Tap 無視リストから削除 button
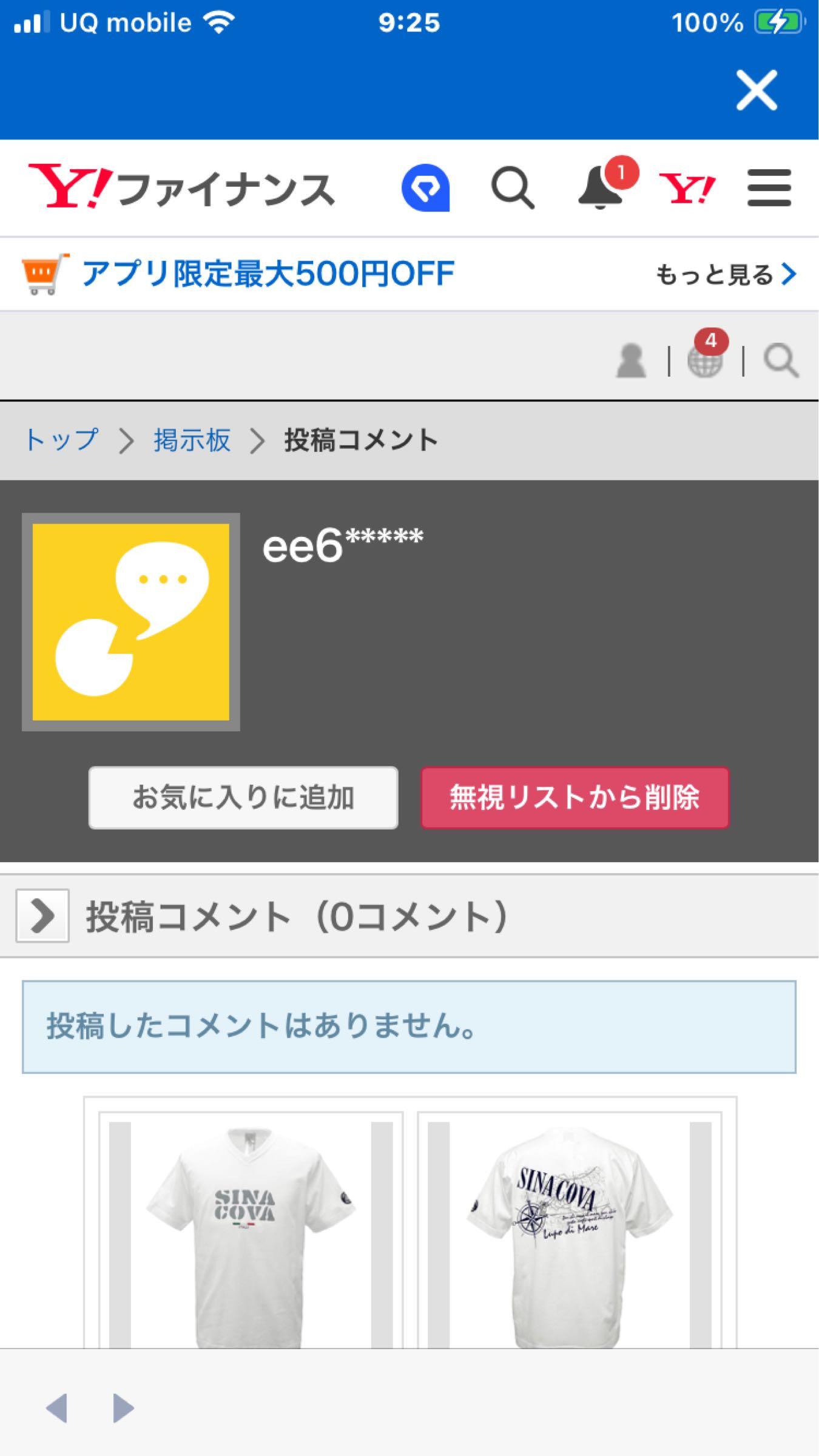 point(575,797)
